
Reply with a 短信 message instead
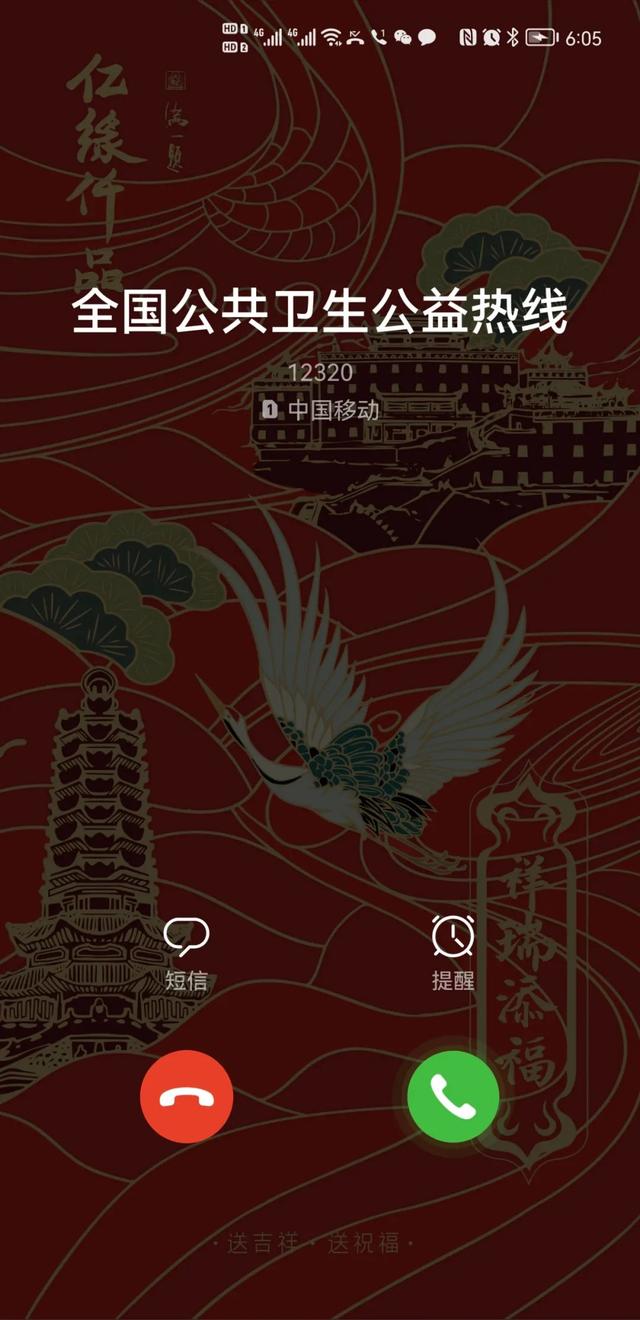(187, 952)
